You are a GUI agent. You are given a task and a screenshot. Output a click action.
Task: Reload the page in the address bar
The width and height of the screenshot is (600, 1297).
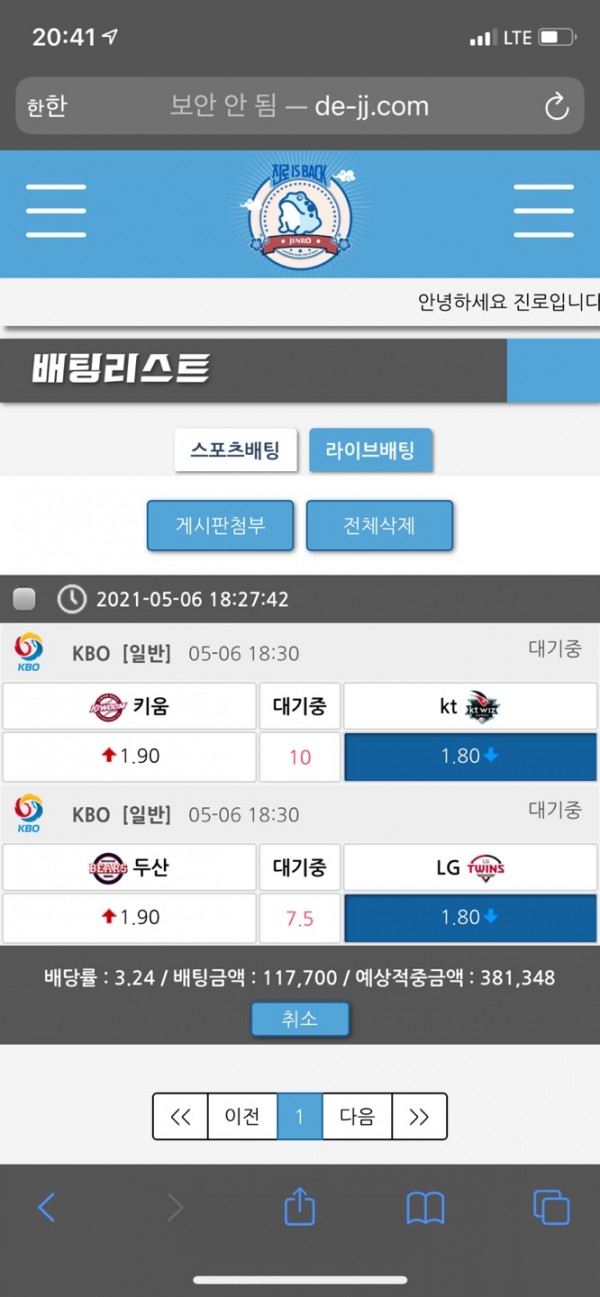coord(556,107)
